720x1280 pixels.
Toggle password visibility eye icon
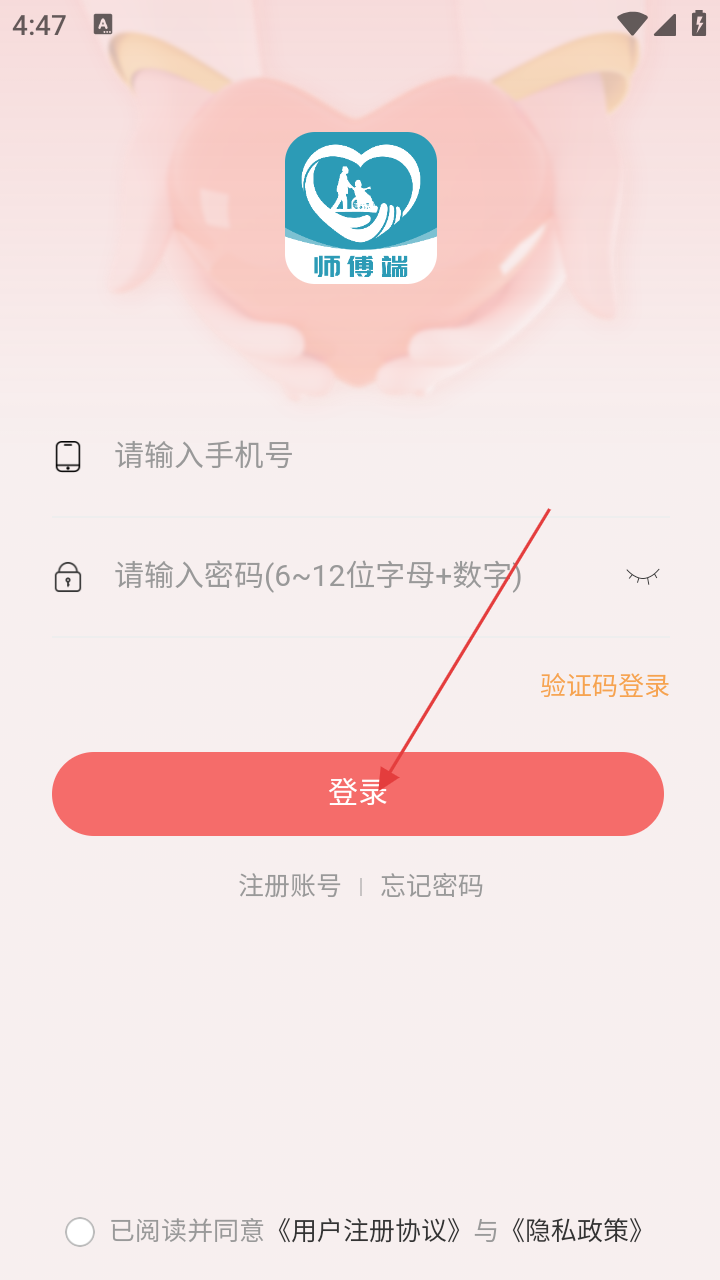pos(643,576)
